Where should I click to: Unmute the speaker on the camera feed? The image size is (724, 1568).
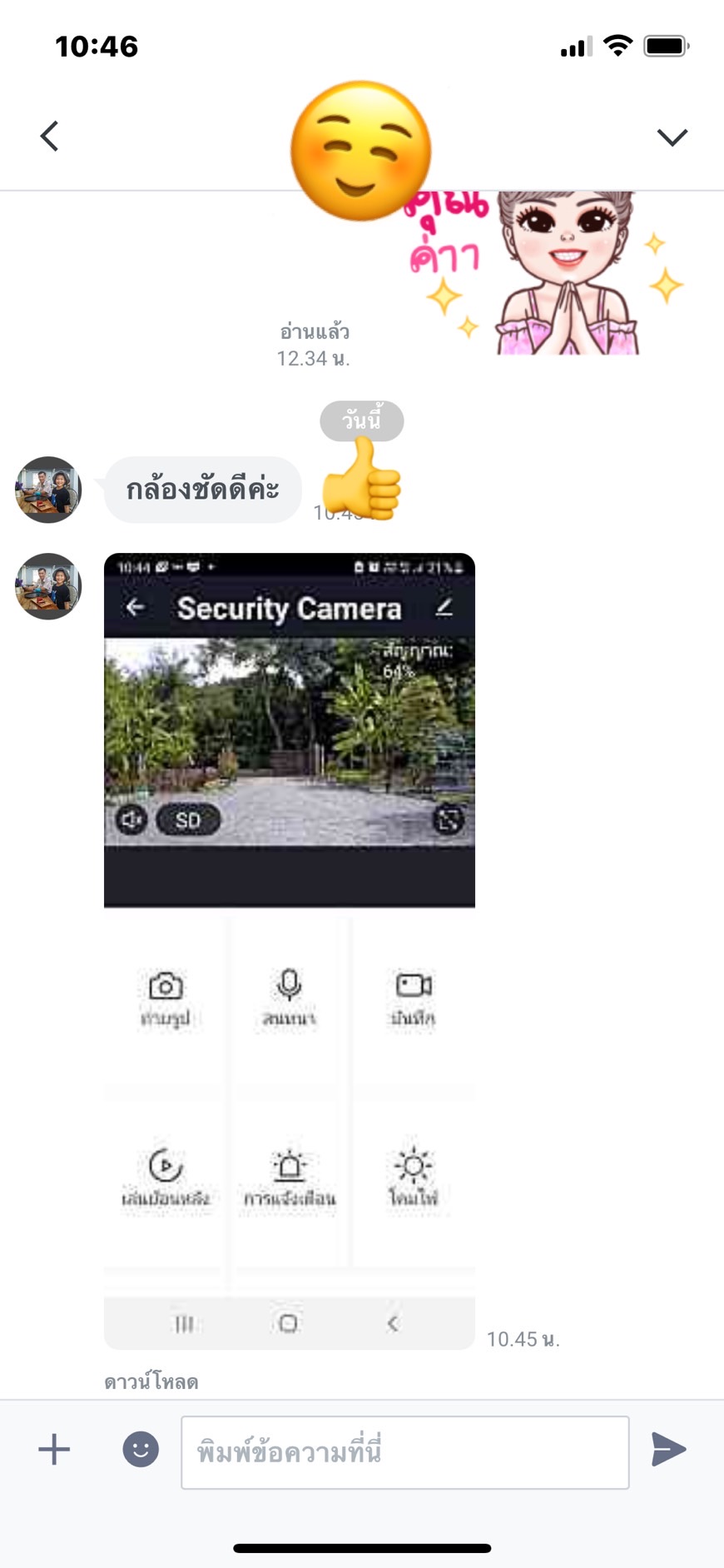tap(131, 819)
